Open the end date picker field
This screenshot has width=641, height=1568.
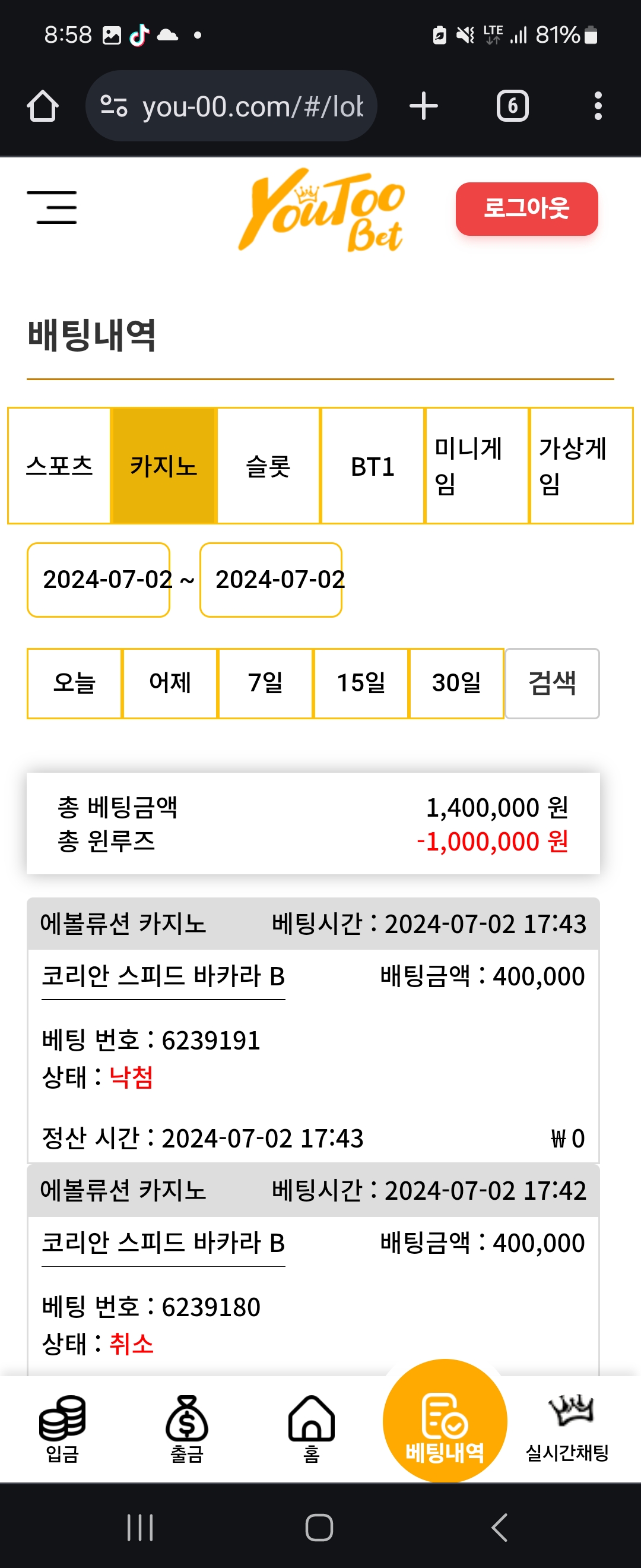tap(271, 580)
